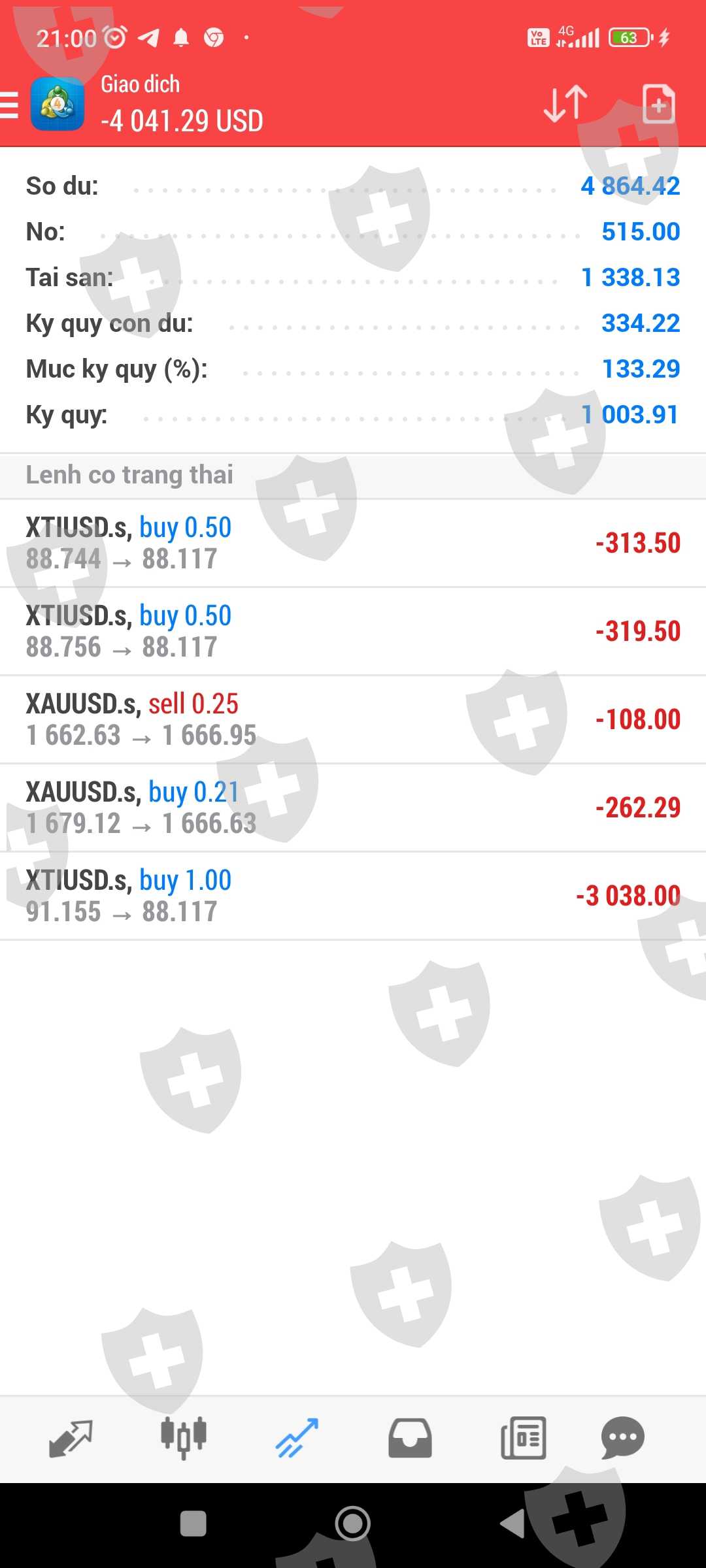The image size is (706, 1568).
Task: Go to the Trade tab
Action: pyautogui.click(x=297, y=1438)
